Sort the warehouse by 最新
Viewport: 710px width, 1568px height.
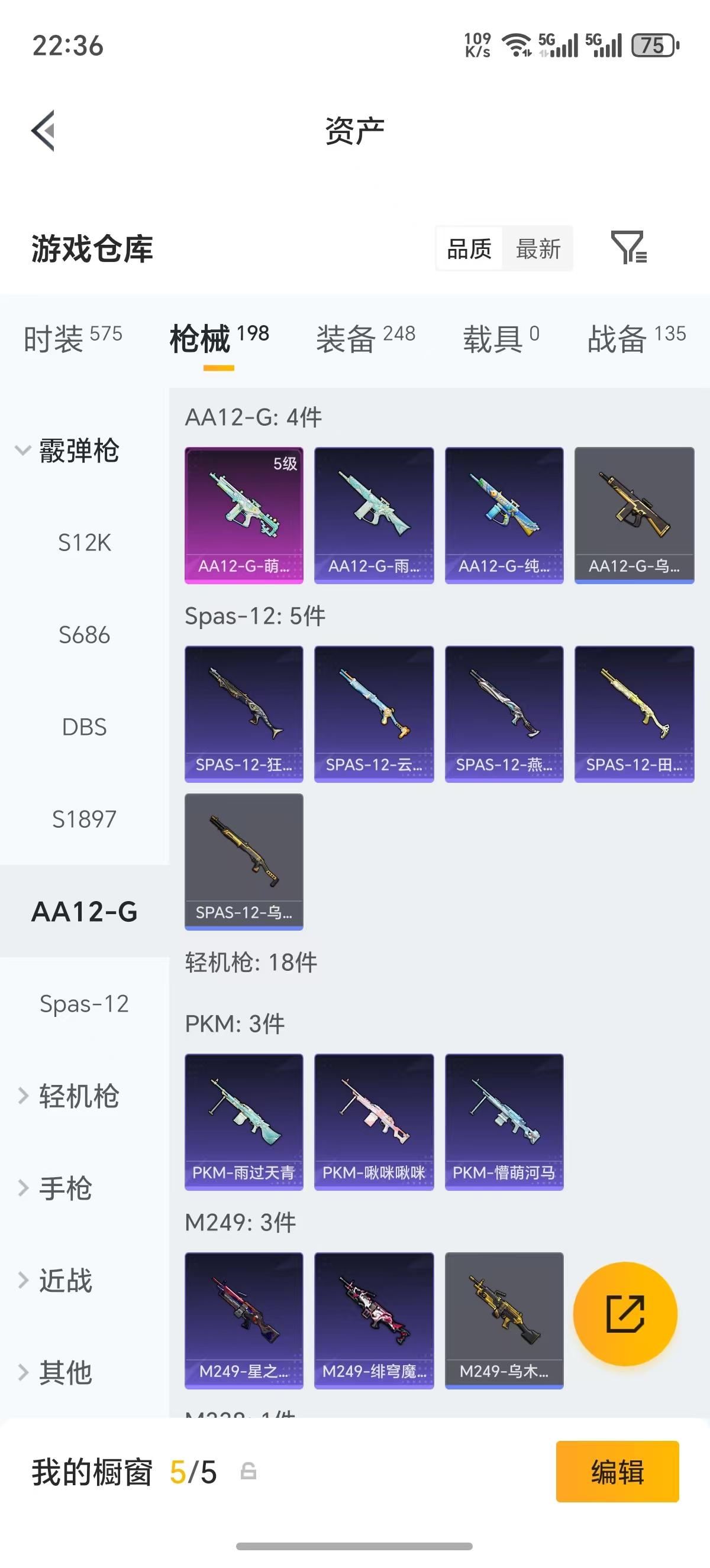coord(538,248)
